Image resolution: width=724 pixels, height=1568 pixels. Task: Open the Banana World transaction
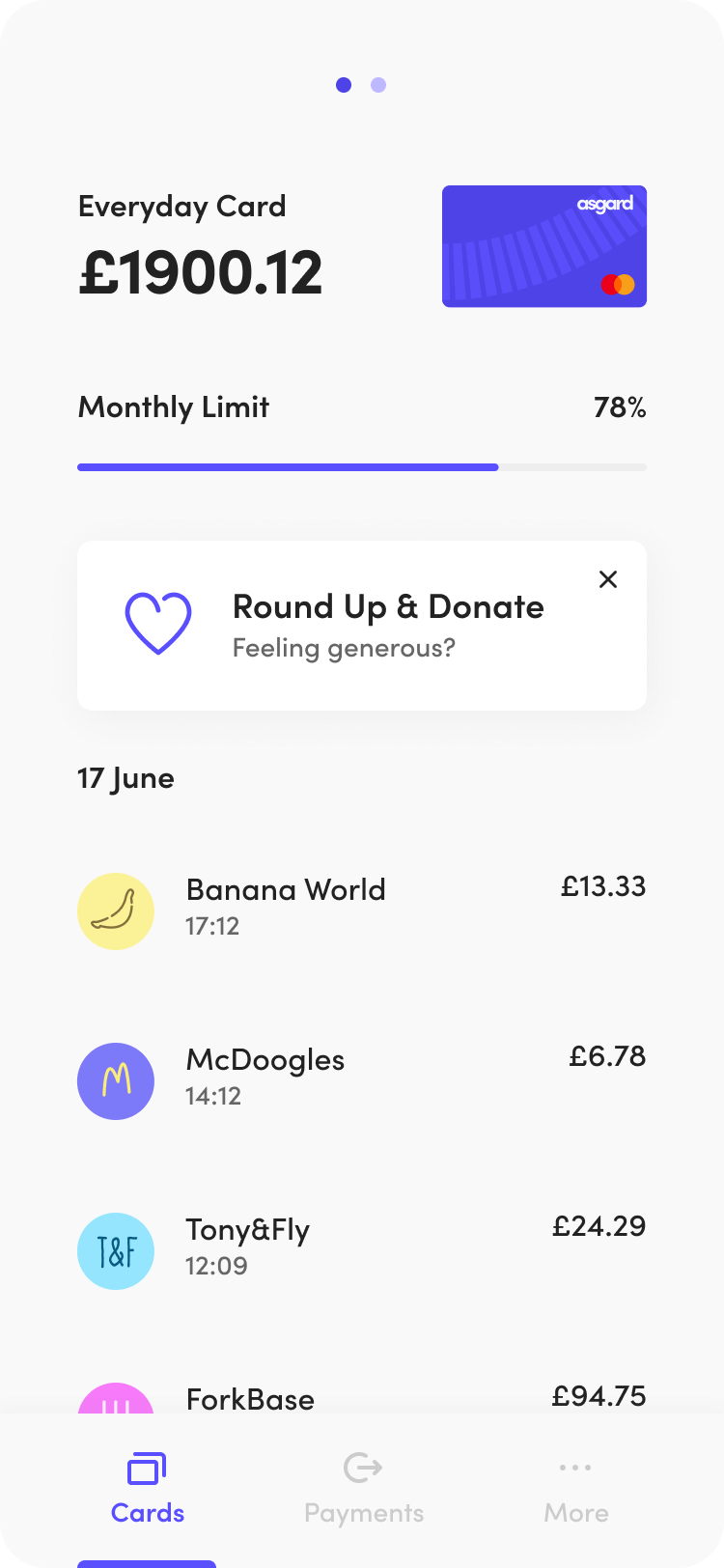tap(362, 908)
